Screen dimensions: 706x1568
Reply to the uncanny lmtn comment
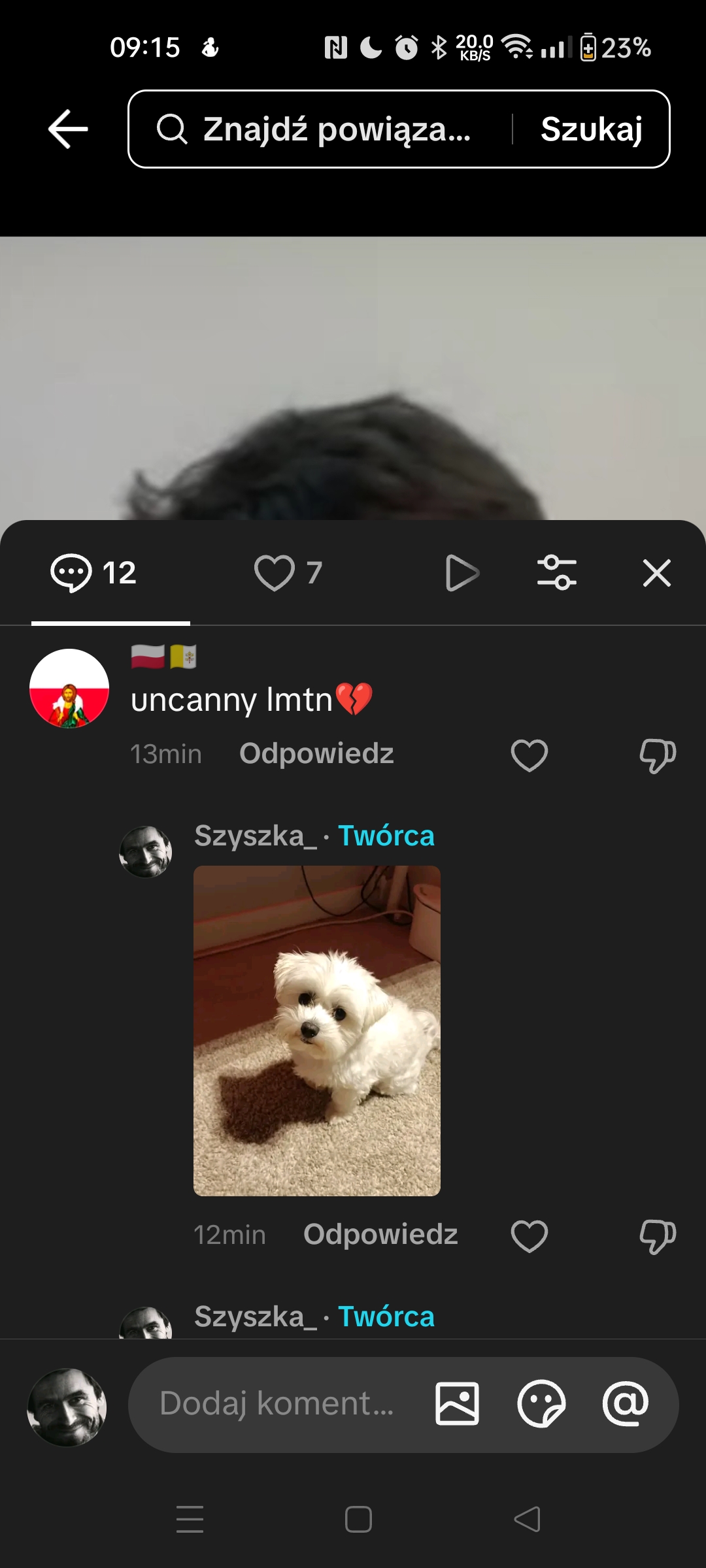(x=316, y=754)
